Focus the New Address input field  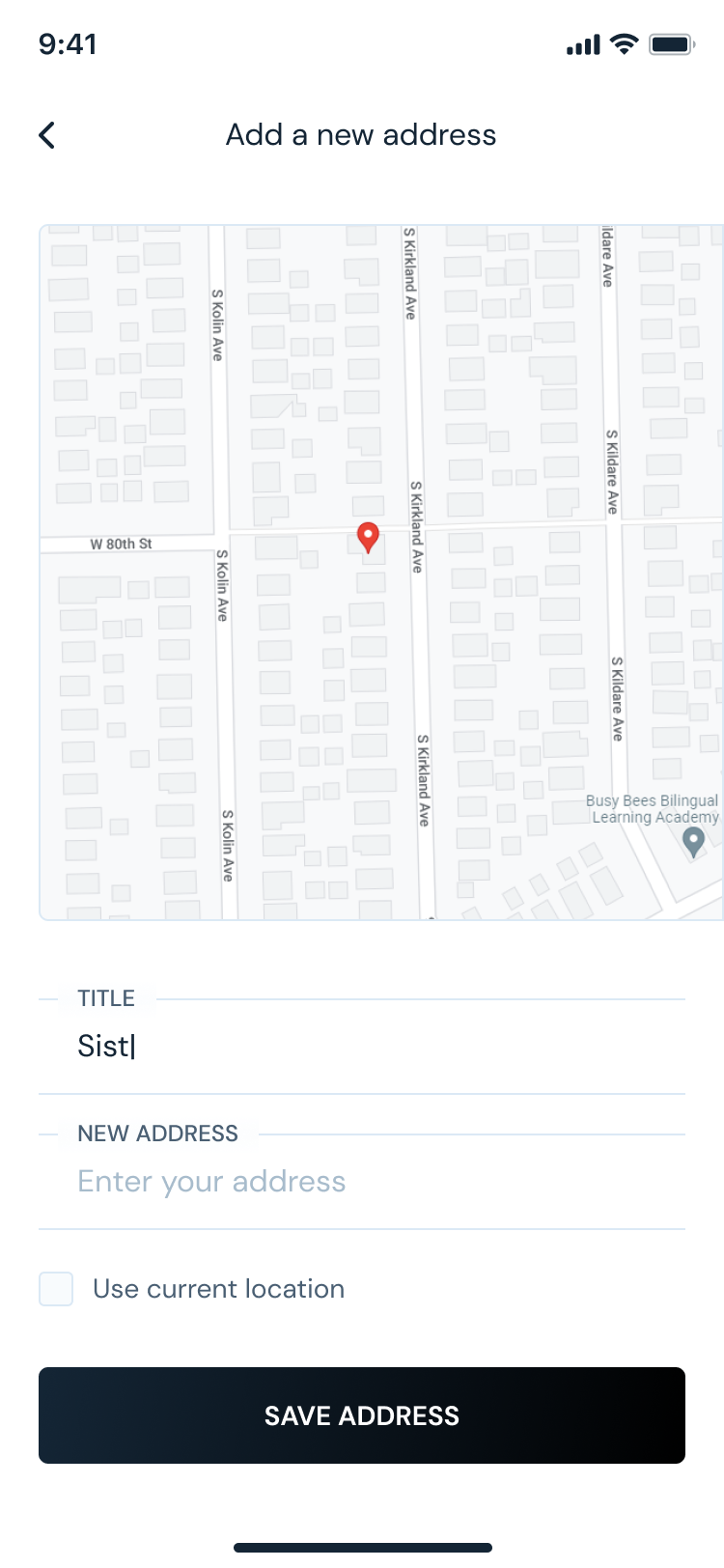pos(362,1182)
